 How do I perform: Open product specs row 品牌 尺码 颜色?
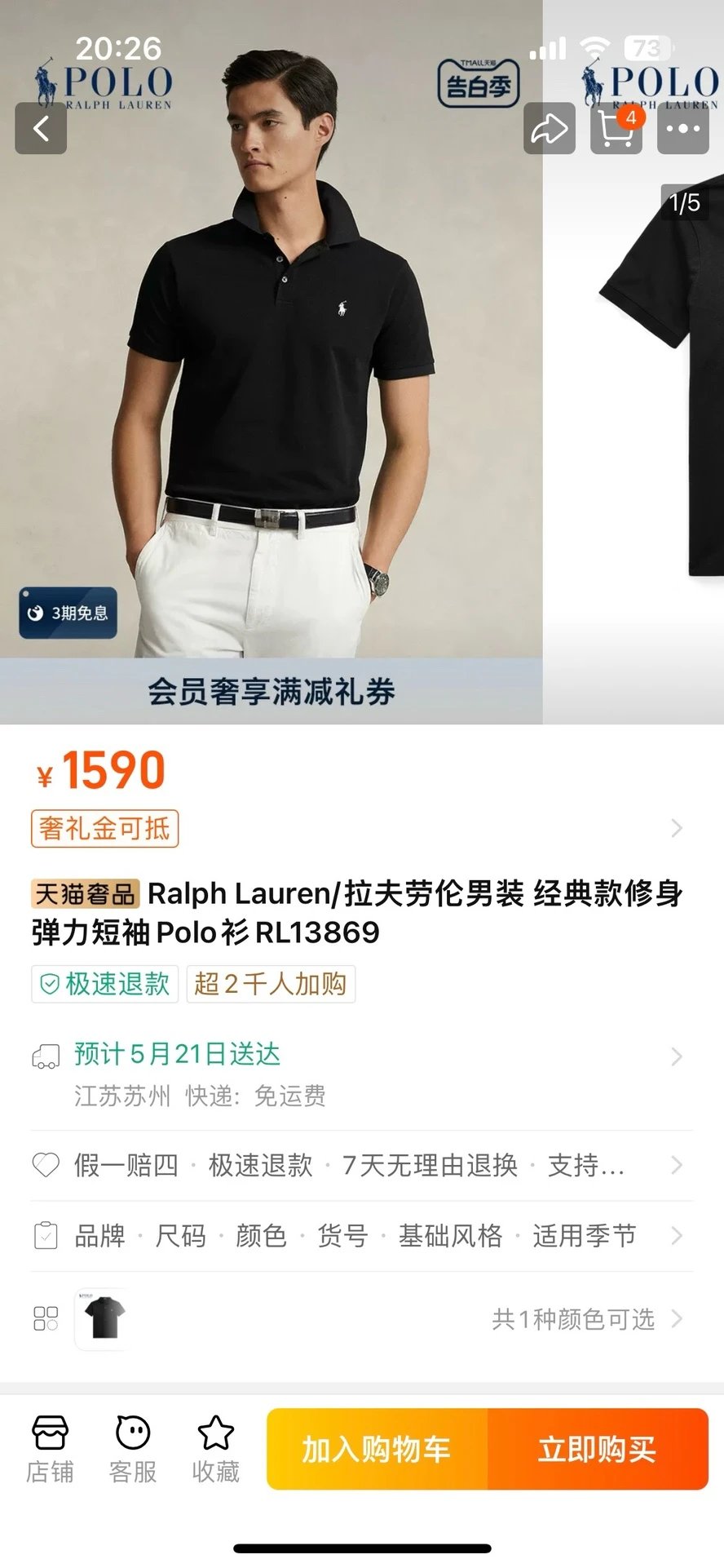tap(359, 1236)
